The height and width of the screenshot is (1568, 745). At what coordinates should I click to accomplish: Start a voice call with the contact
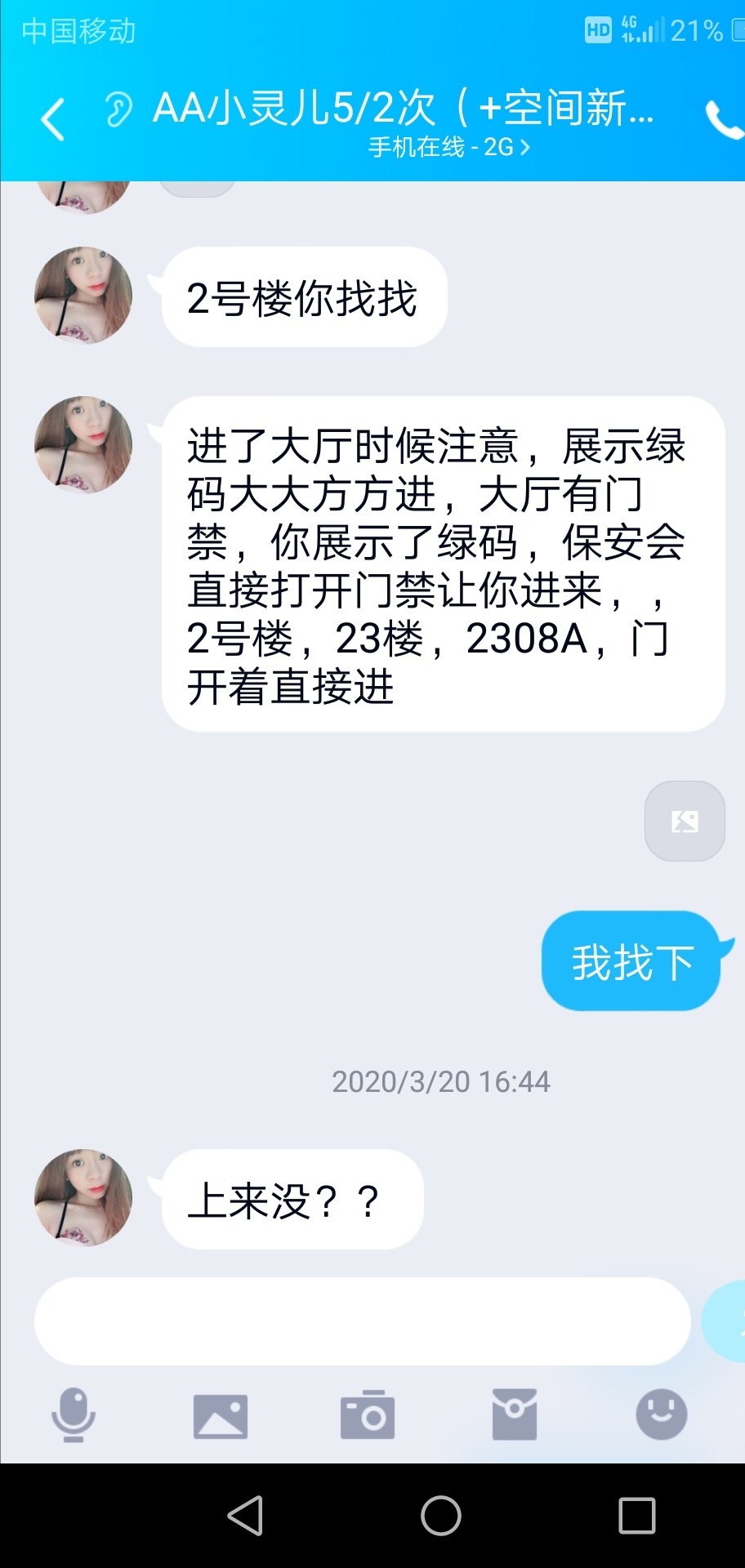point(723,119)
